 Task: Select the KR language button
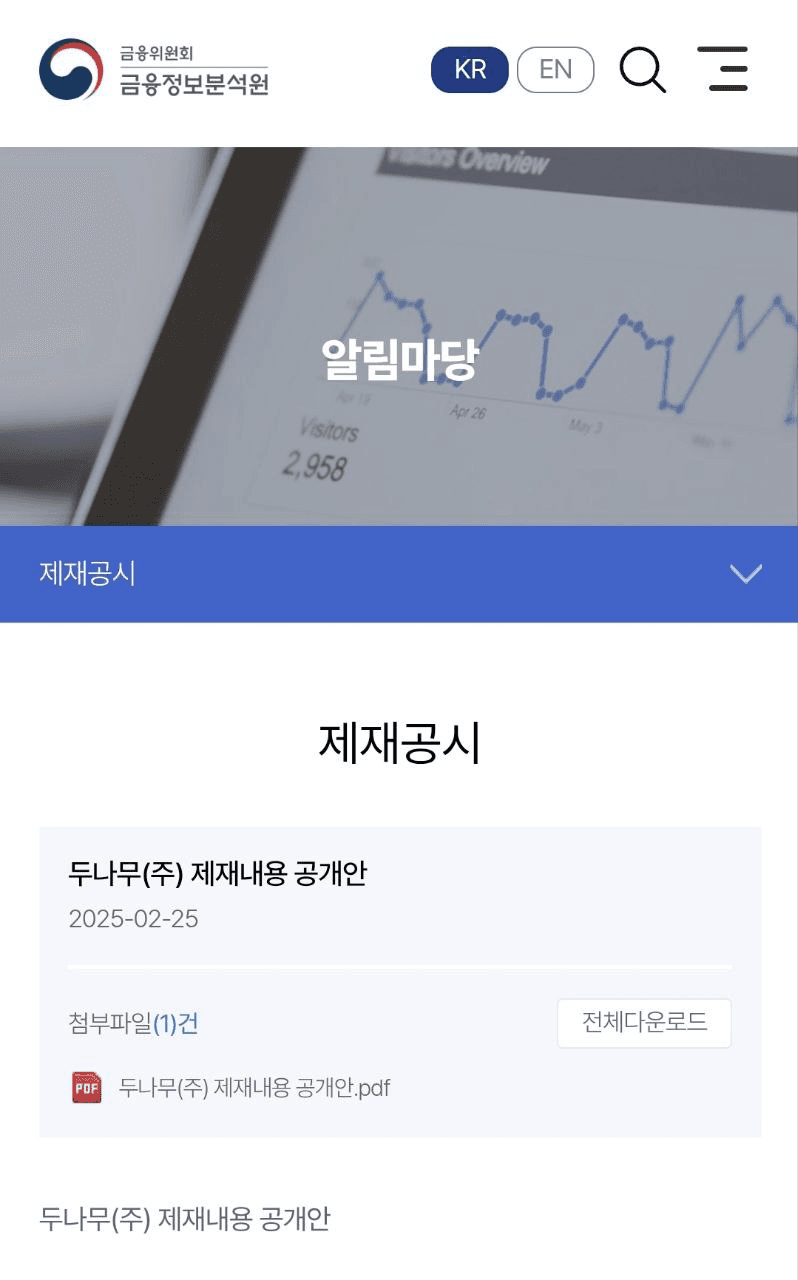(469, 70)
